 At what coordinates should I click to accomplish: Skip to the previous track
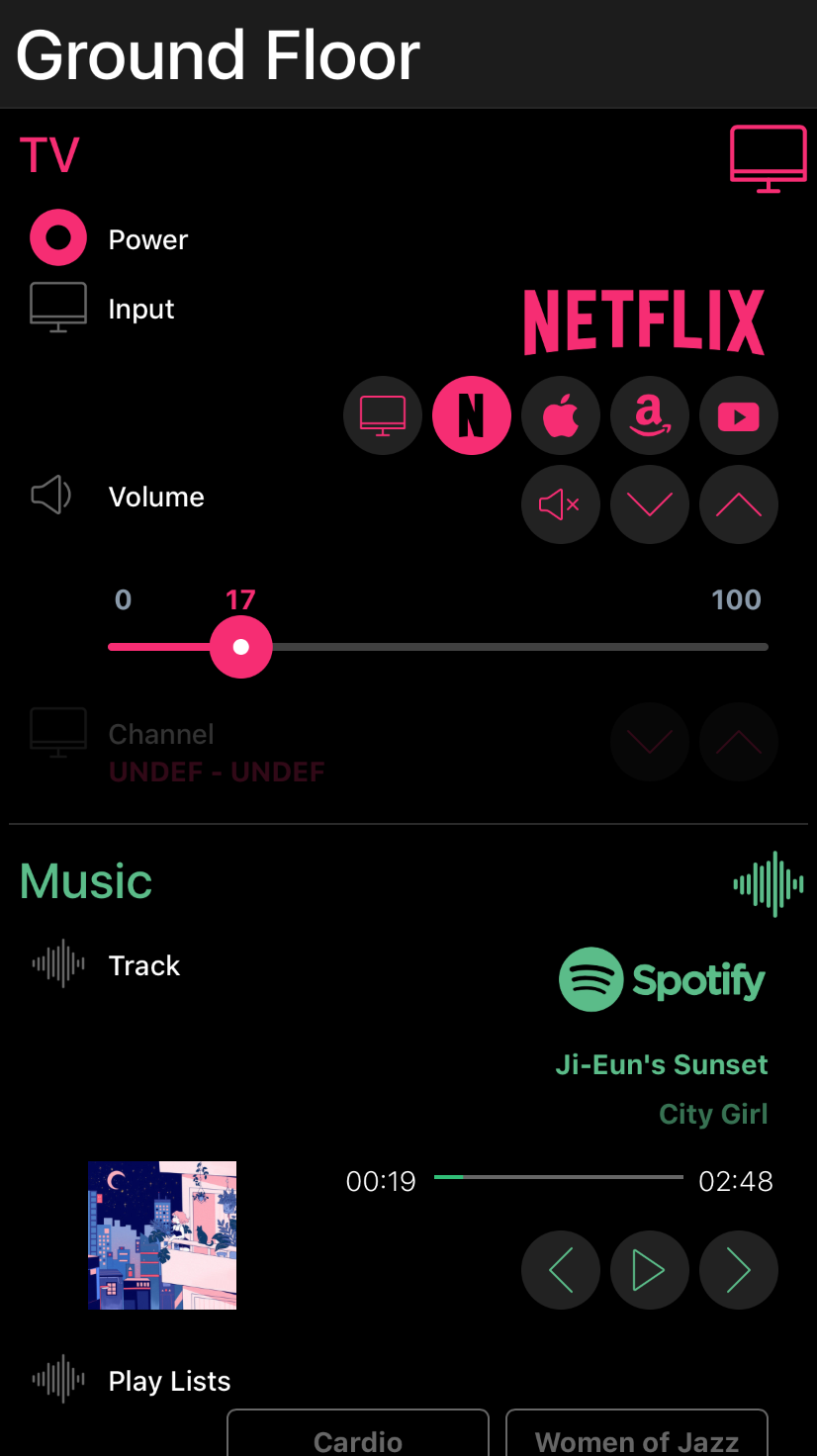coord(561,1270)
